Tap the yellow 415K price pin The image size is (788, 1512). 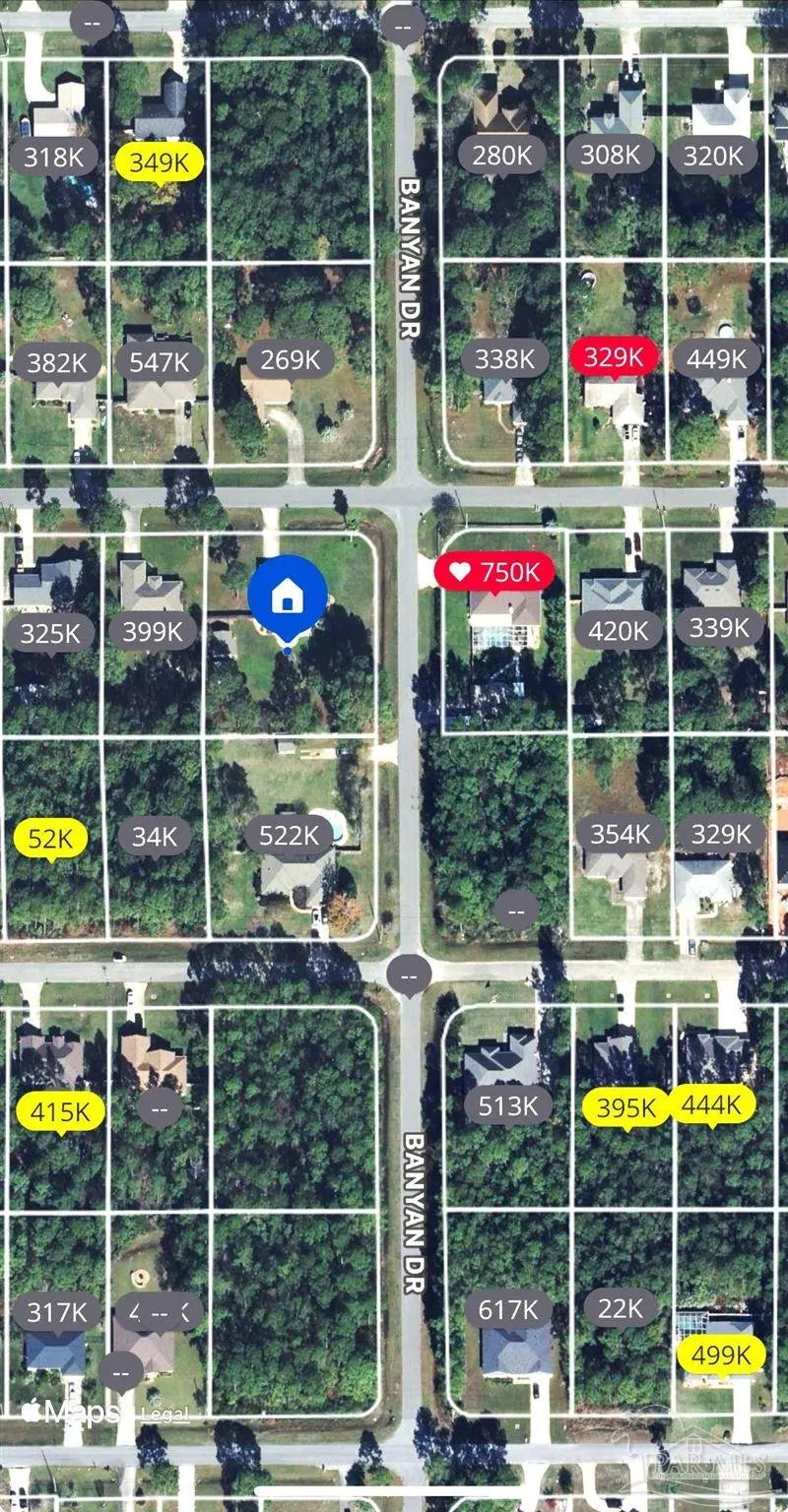[60, 1113]
